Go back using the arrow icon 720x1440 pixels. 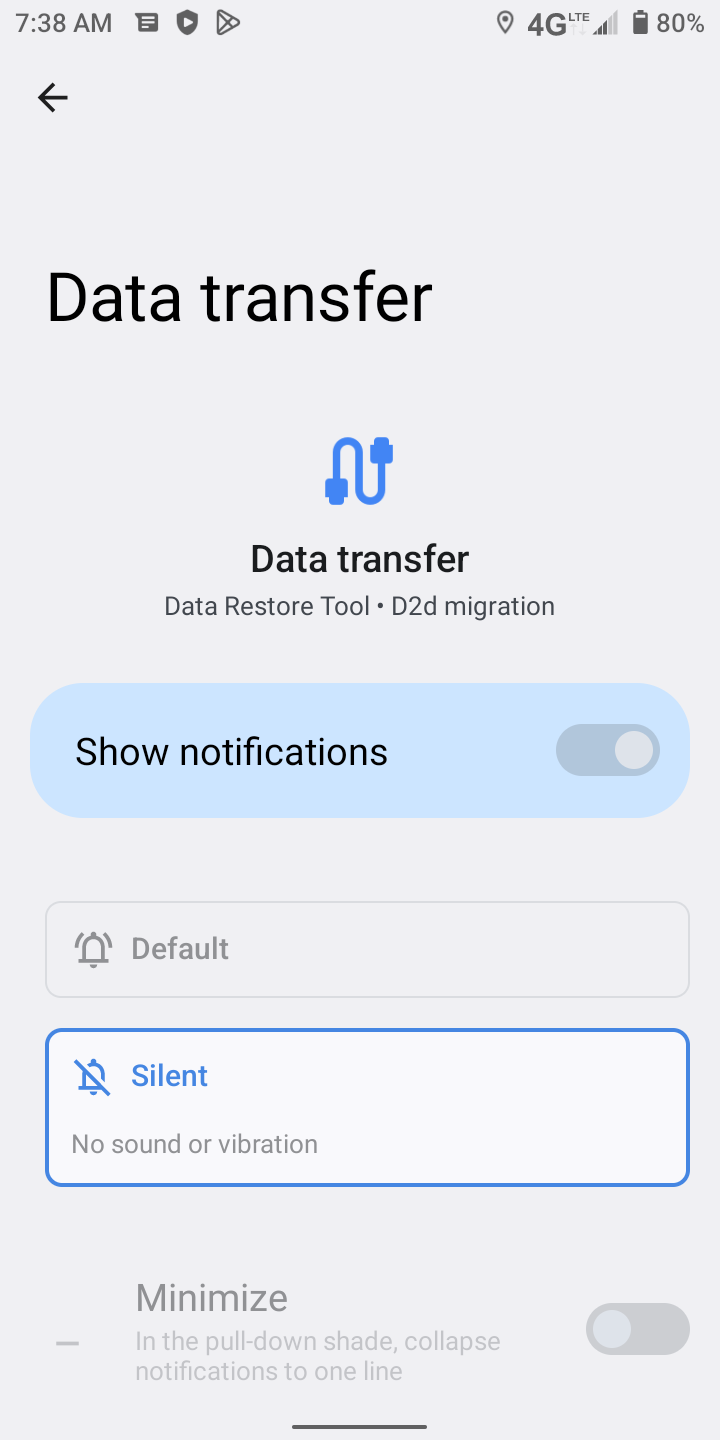pos(52,97)
